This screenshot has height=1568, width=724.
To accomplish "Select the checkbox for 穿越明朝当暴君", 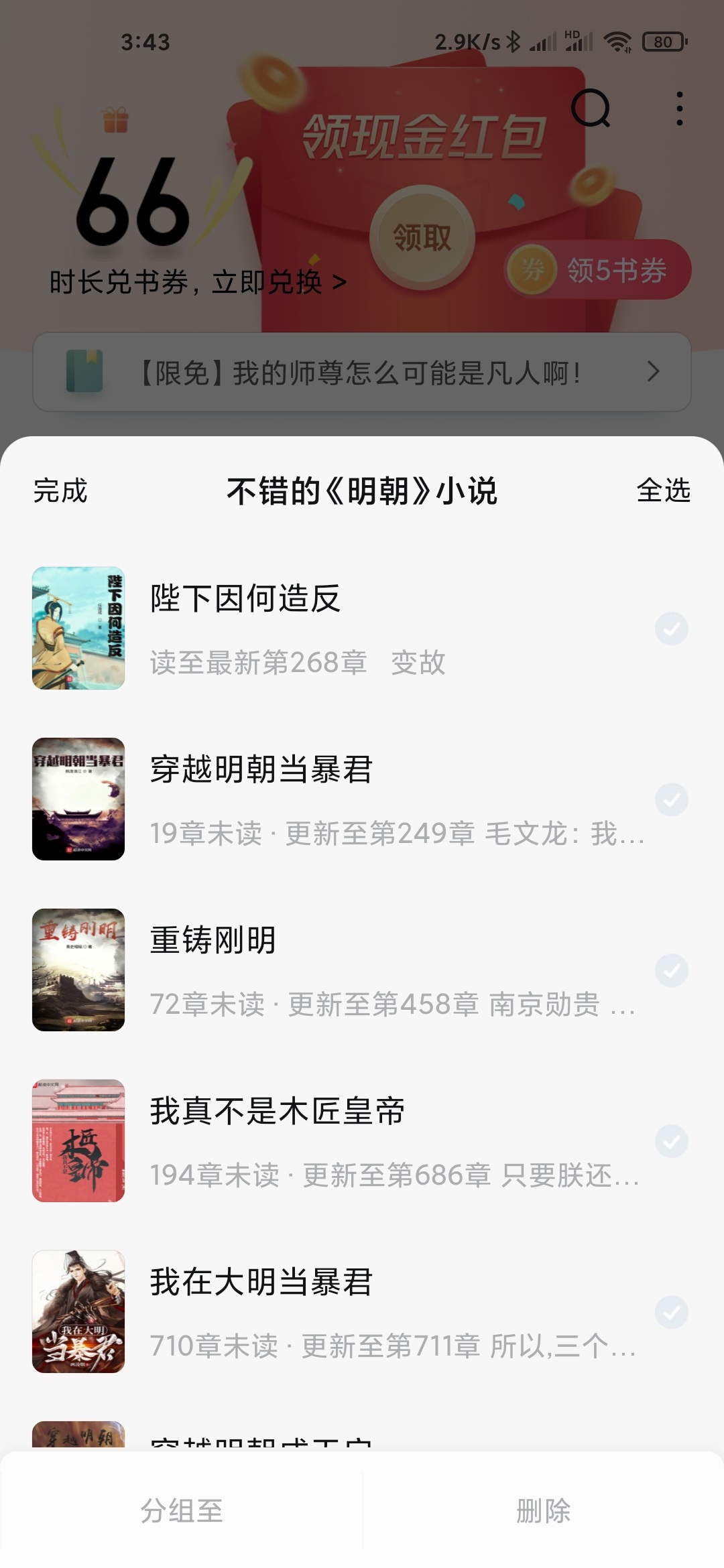I will pyautogui.click(x=671, y=799).
